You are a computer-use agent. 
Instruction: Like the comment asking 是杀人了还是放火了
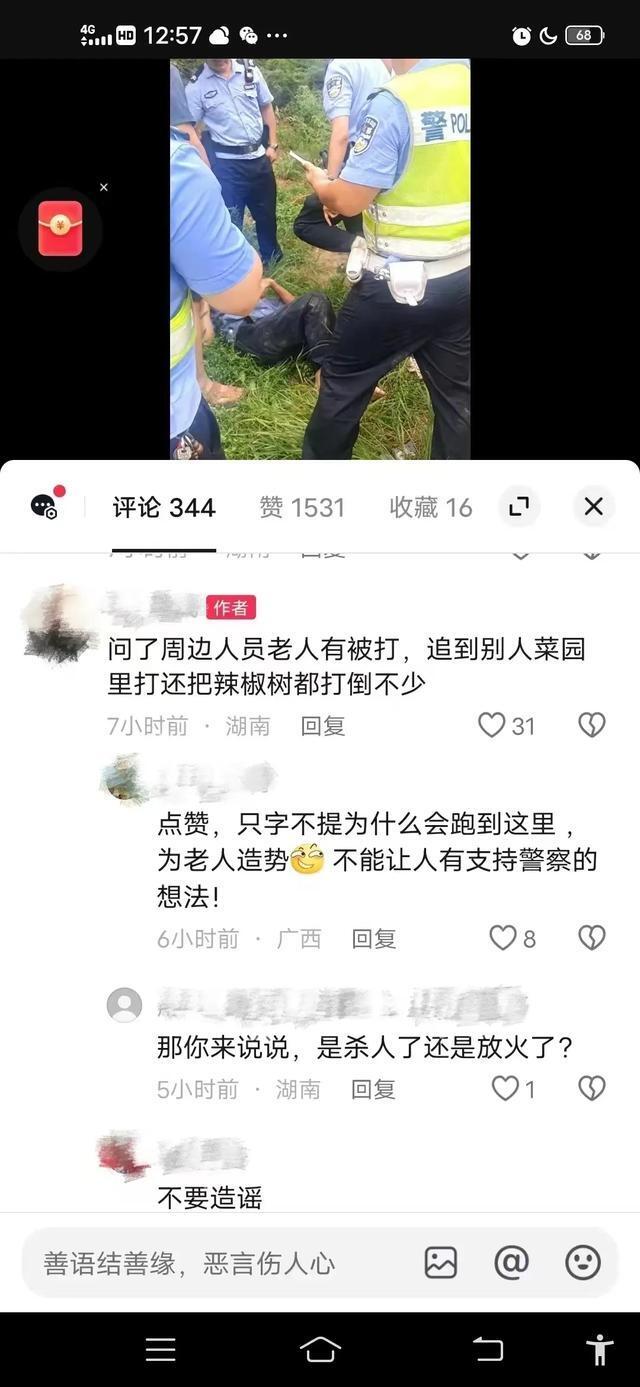click(505, 1089)
